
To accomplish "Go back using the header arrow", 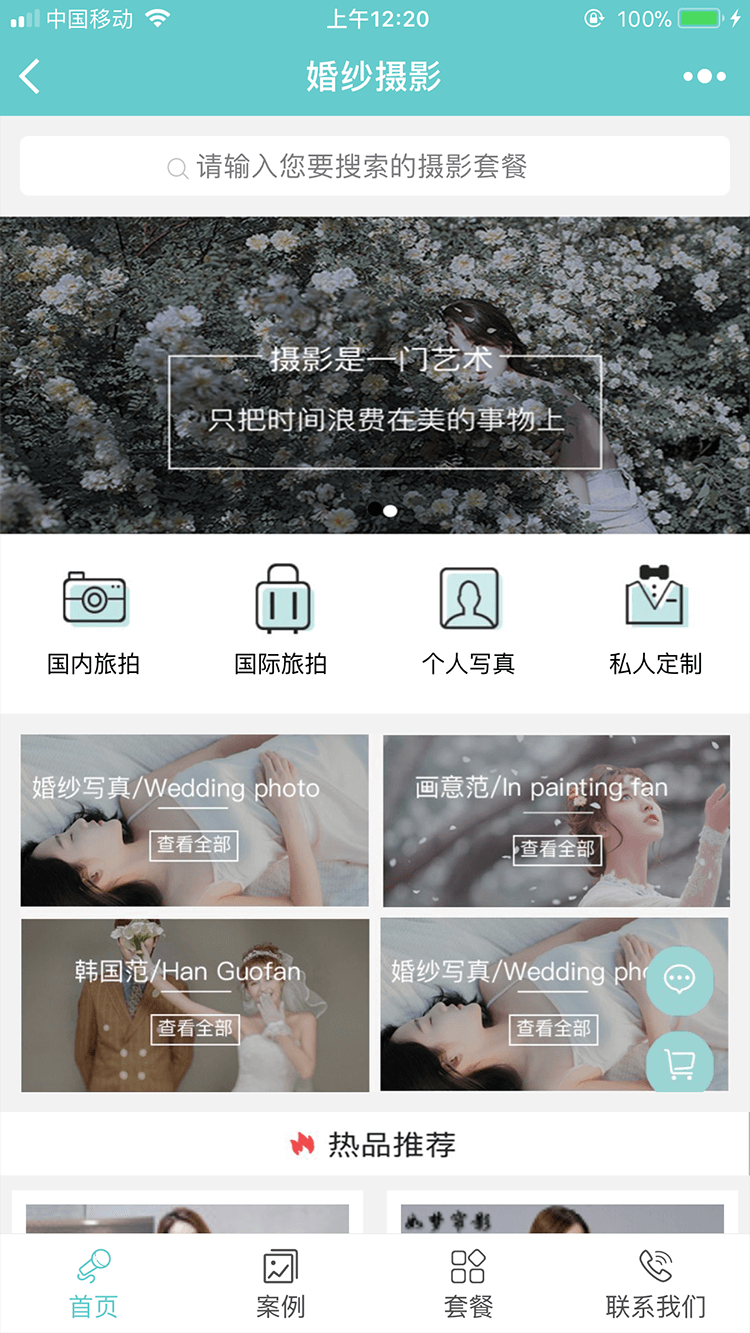I will coord(30,76).
